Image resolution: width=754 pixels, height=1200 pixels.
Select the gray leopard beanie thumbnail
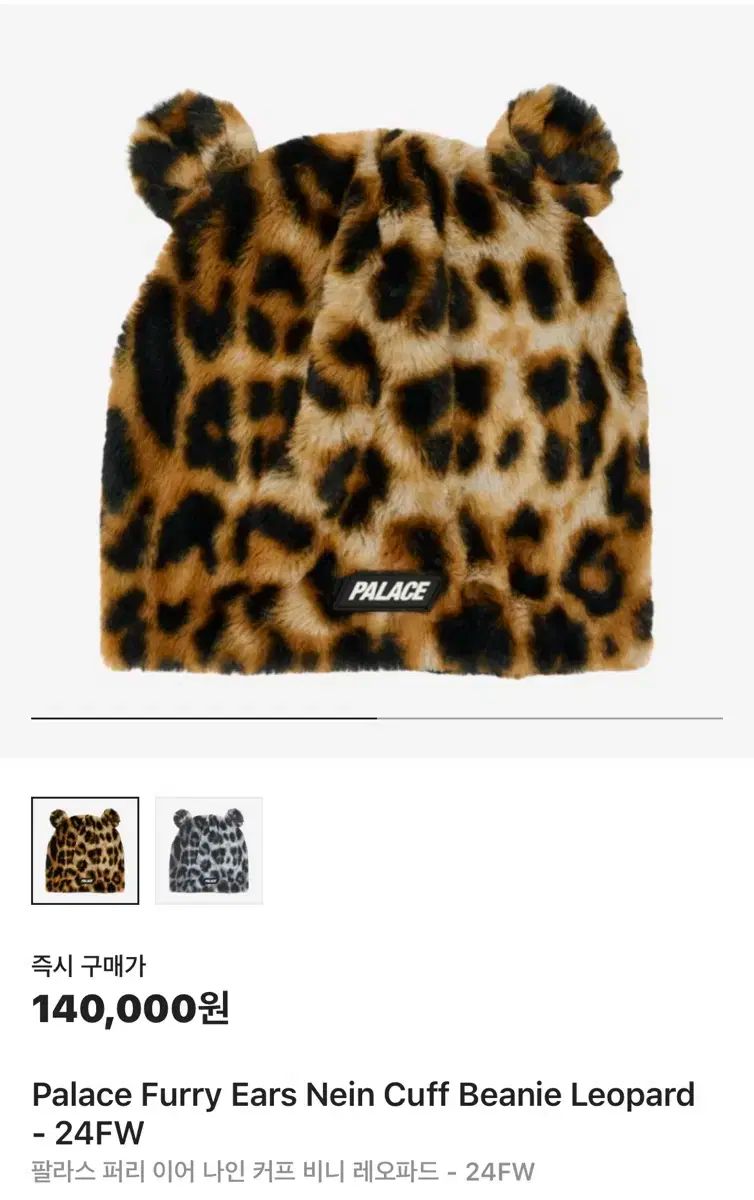(x=209, y=850)
